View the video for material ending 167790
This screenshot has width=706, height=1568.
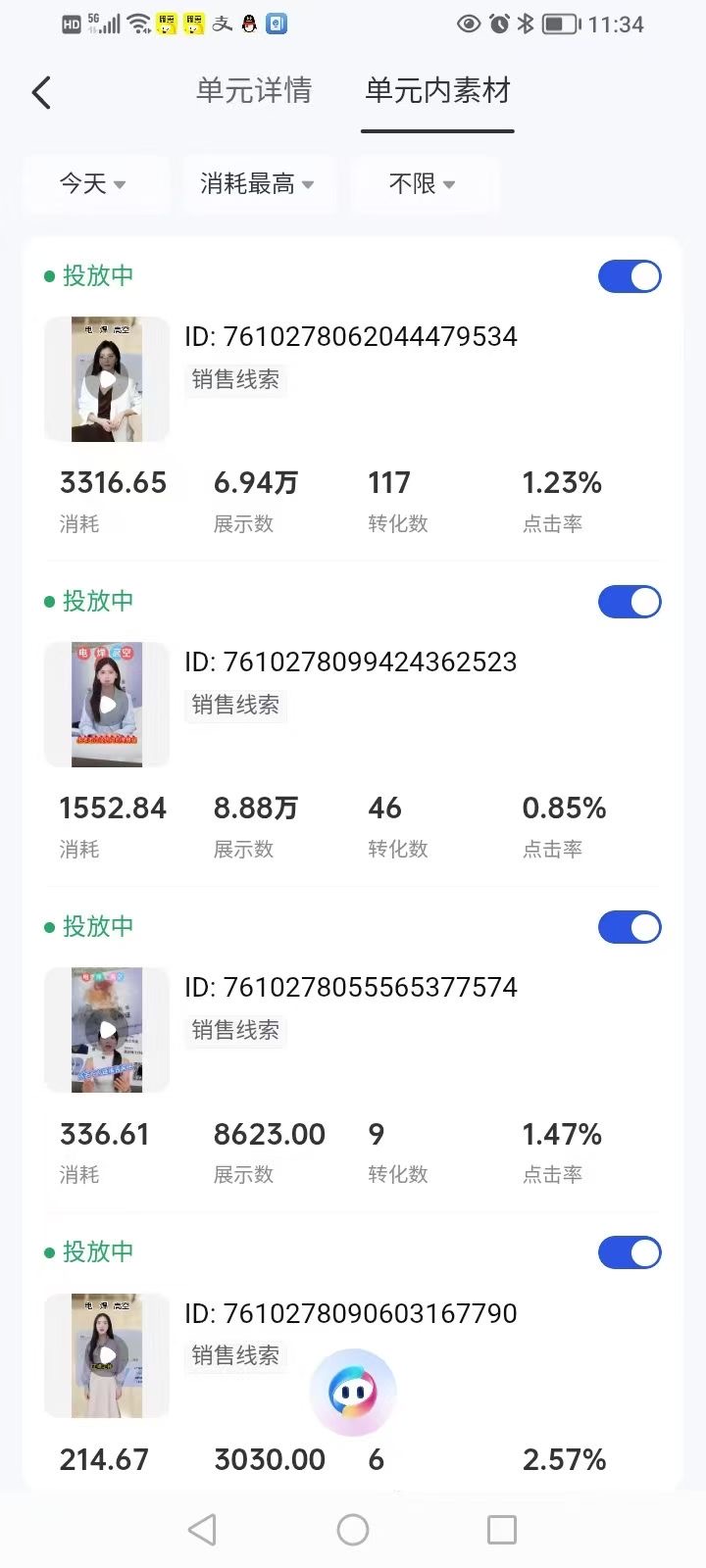(107, 1355)
